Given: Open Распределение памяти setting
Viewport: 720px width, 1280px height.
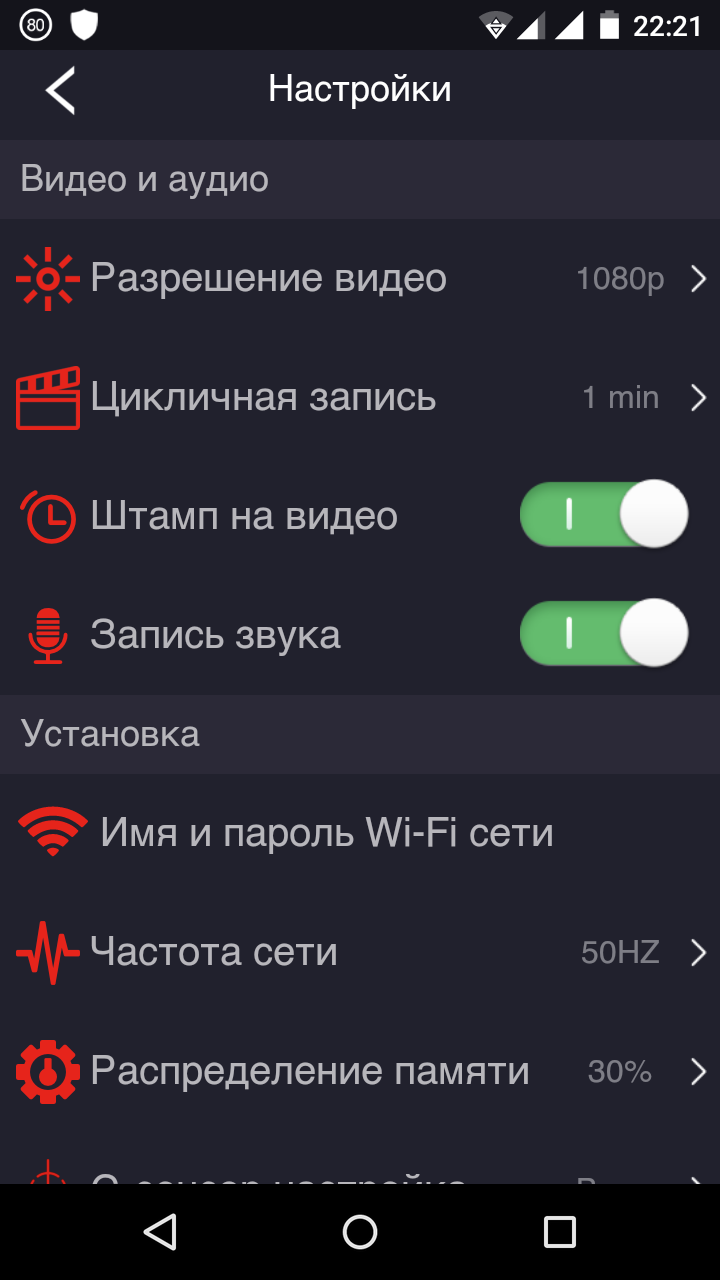Looking at the screenshot, I should tap(360, 1072).
